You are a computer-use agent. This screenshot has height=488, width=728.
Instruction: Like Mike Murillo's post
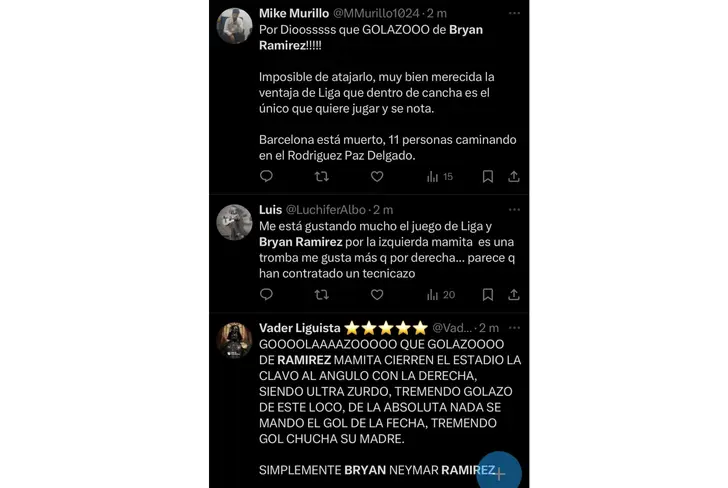point(377,176)
